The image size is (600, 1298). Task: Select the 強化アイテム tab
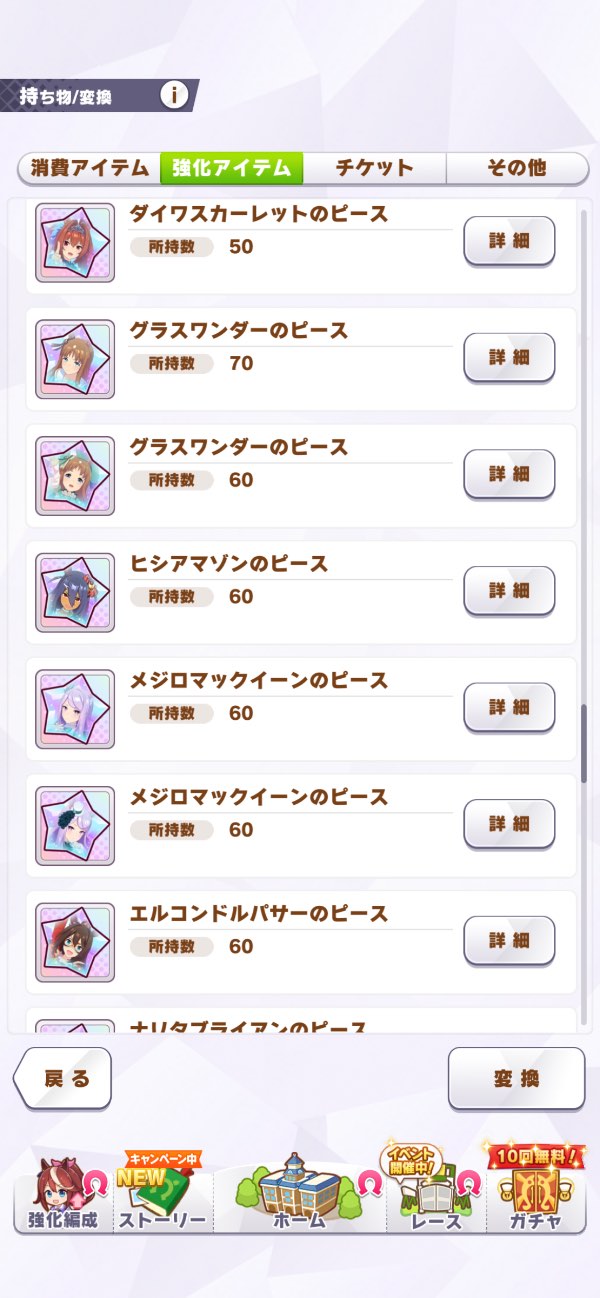click(x=231, y=168)
